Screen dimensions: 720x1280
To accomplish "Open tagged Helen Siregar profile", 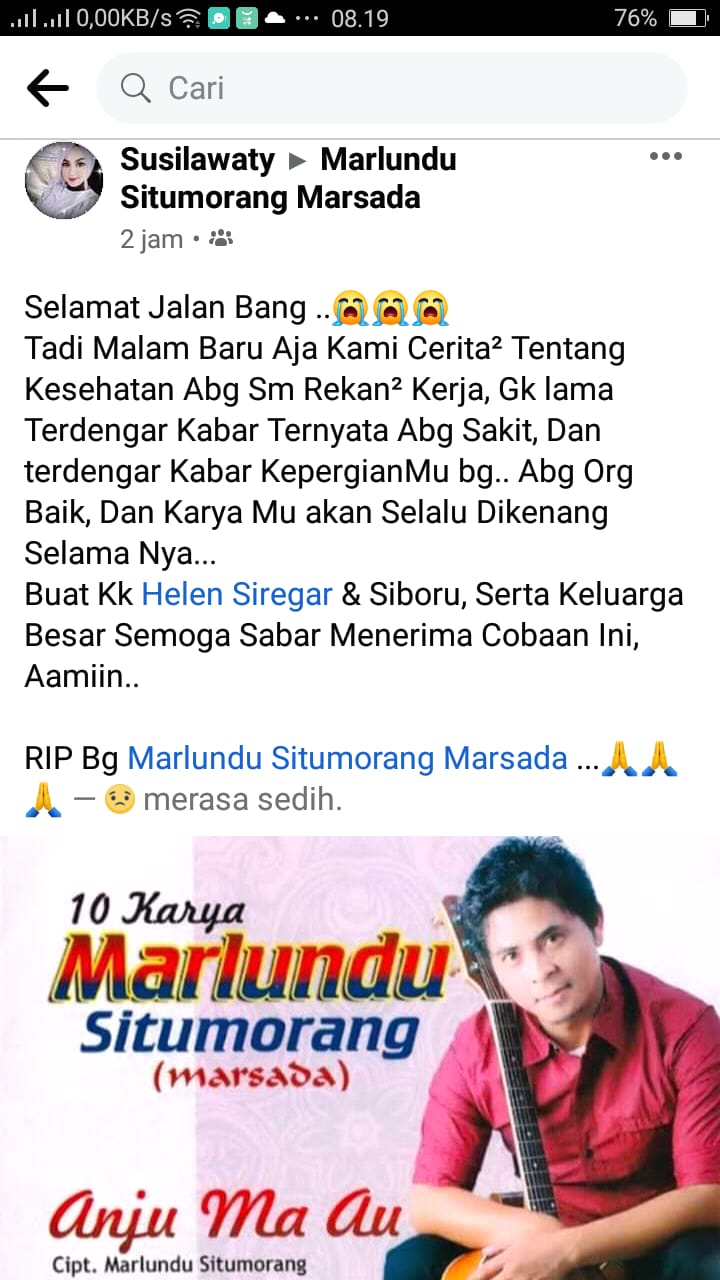I will coord(237,594).
